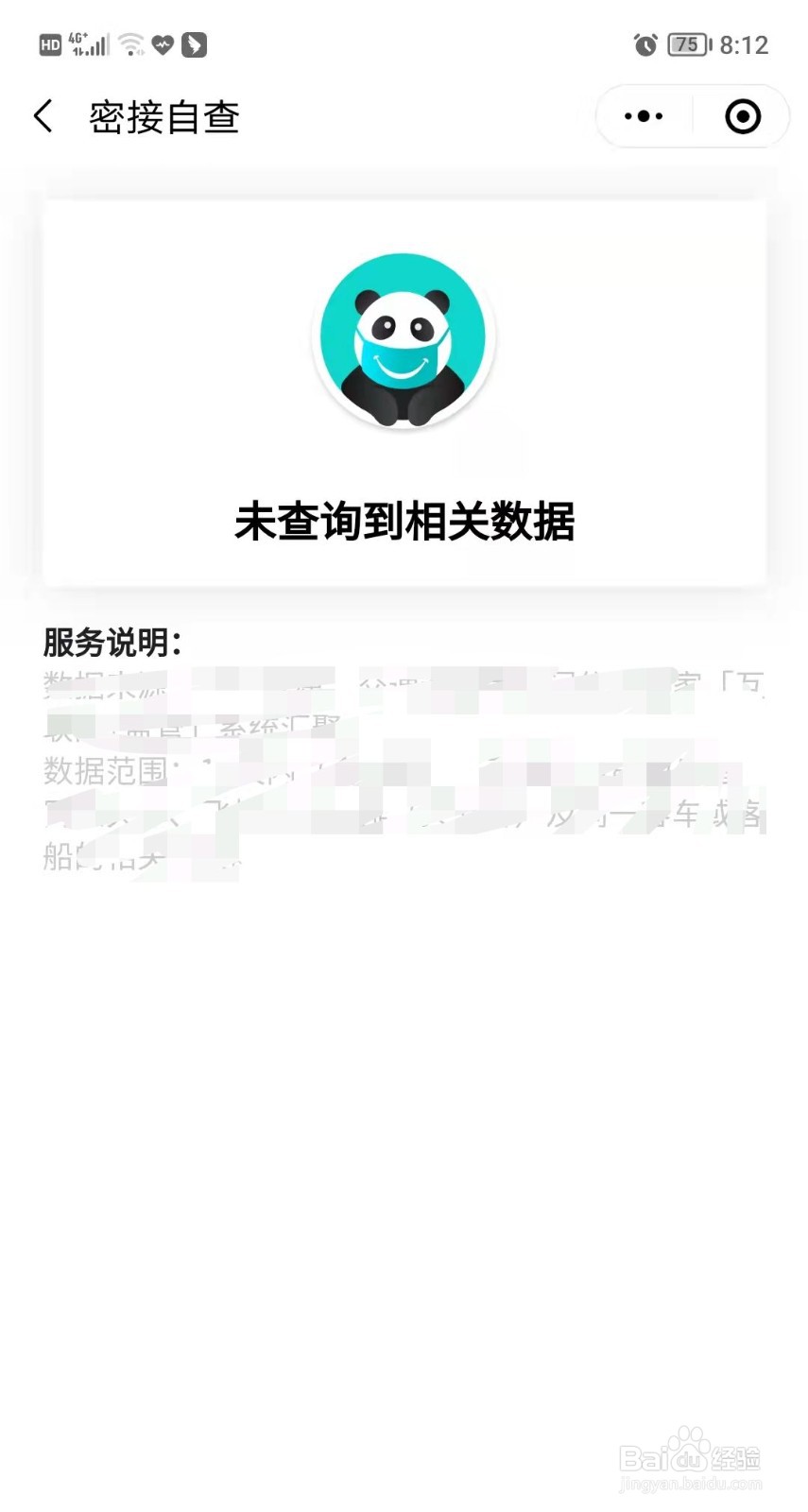
Task: Tap the 未查询到相关数据 result message
Action: [404, 521]
